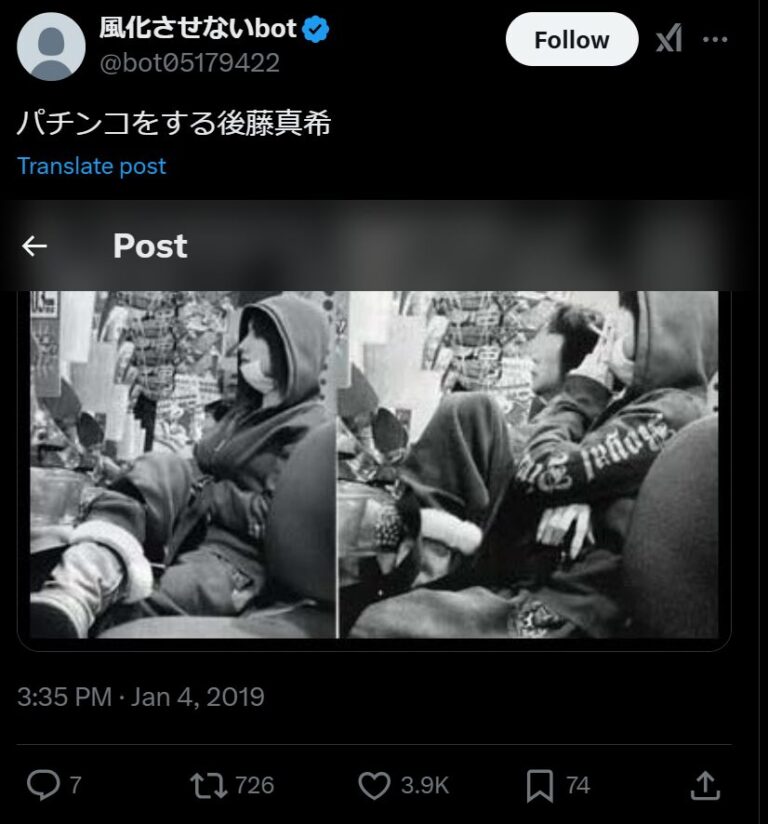The image size is (768, 824).
Task: Open the post's three-dot overflow menu
Action: (715, 40)
